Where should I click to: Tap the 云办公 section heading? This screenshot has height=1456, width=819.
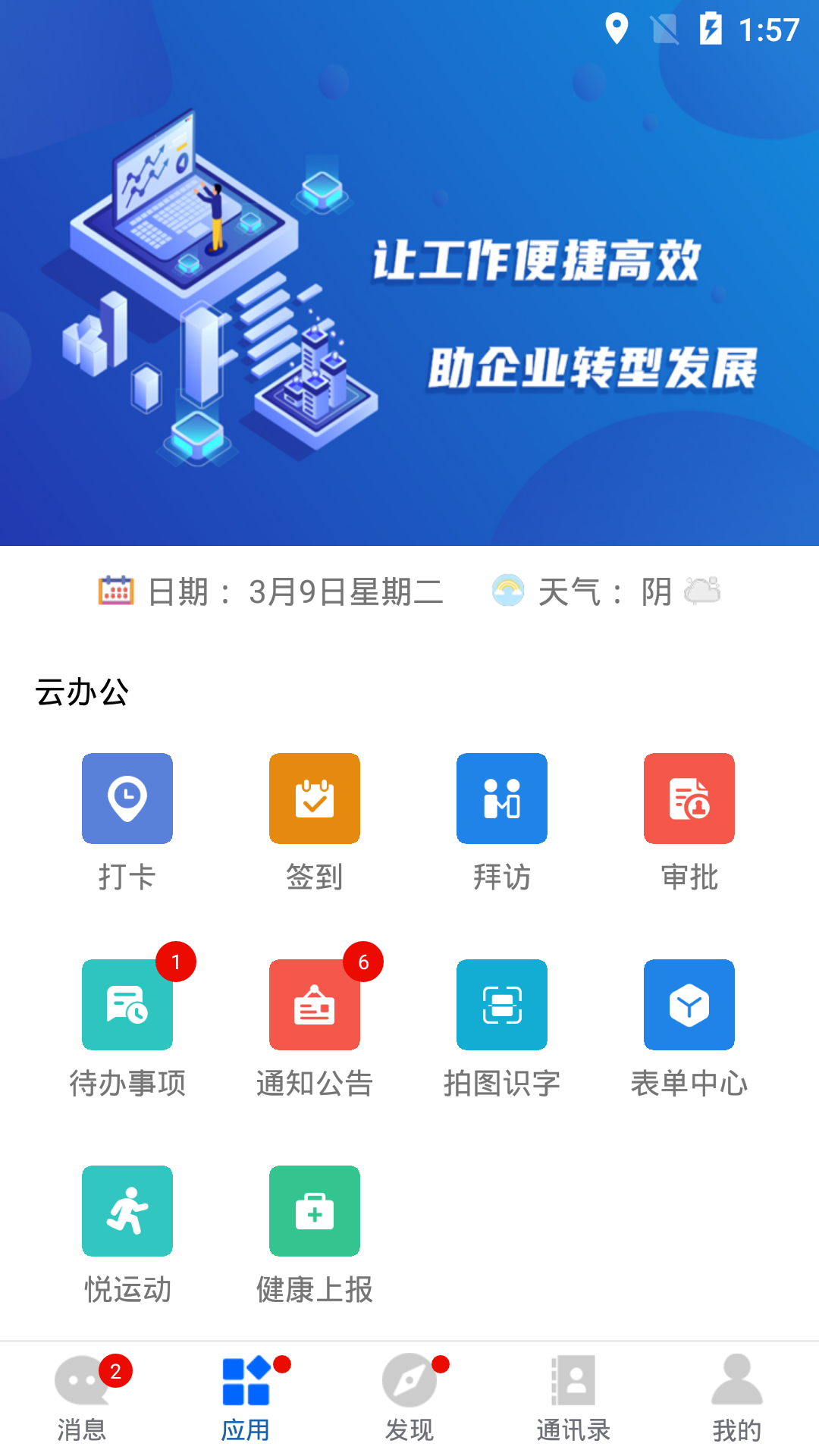coord(82,691)
